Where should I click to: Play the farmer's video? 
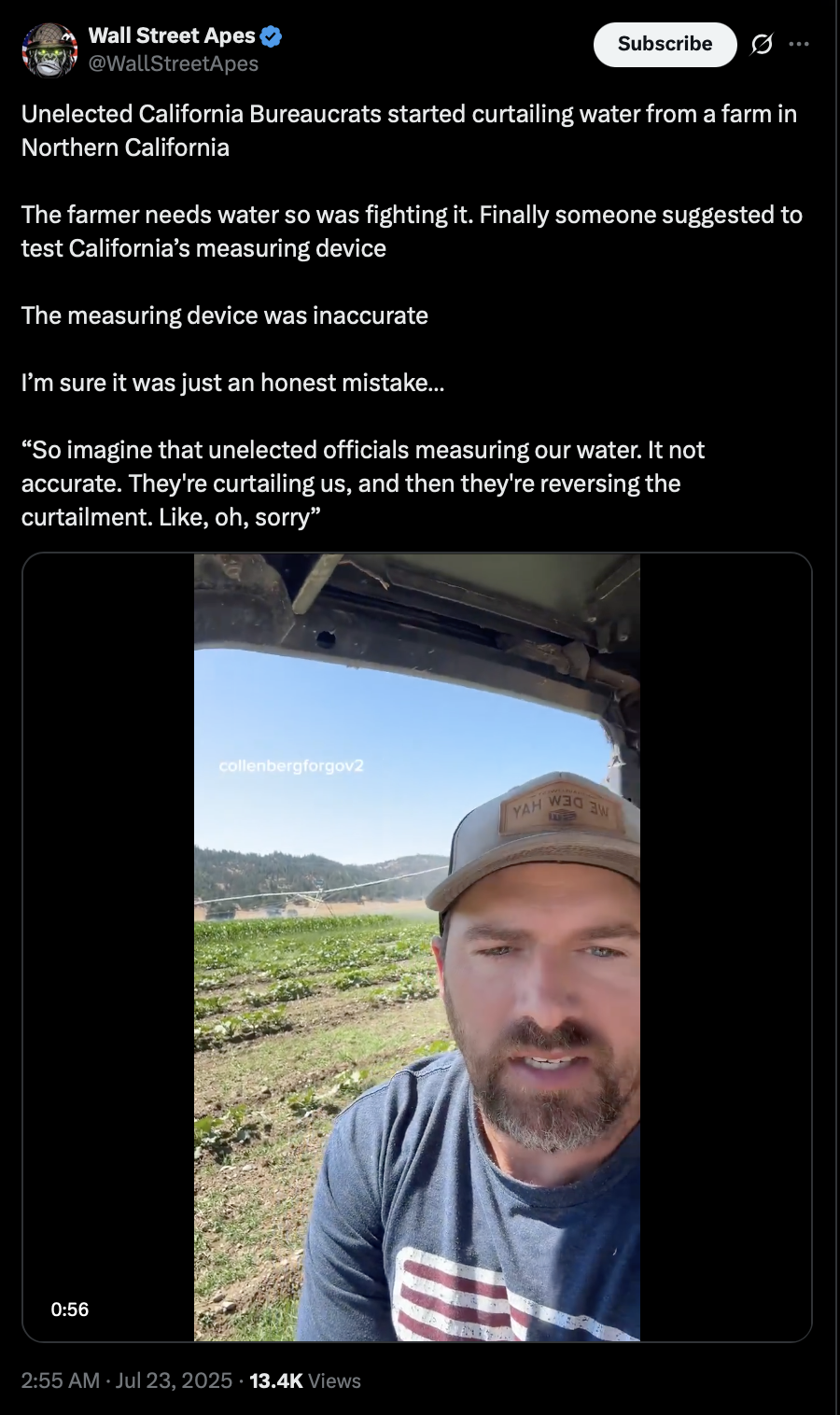tap(417, 947)
